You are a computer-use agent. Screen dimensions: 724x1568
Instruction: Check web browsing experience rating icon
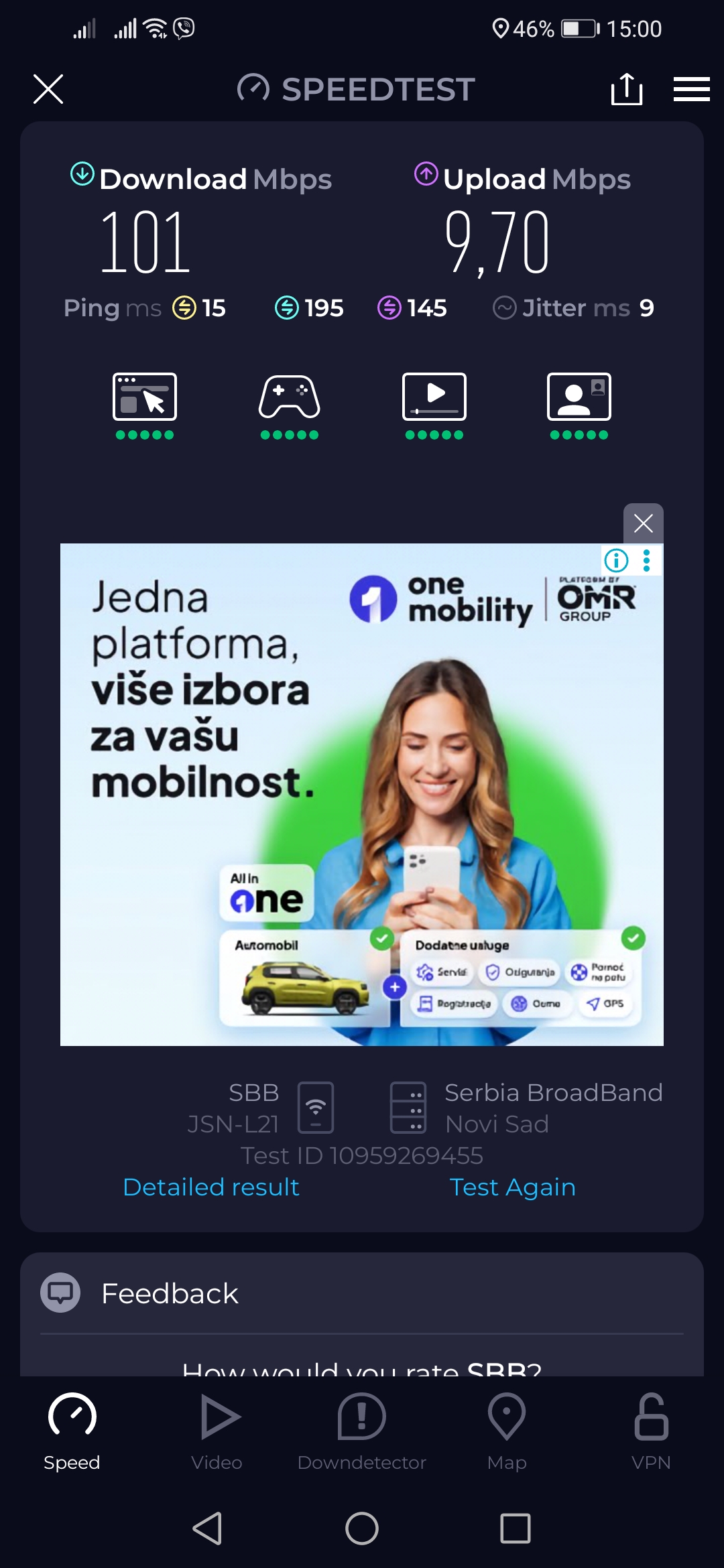[145, 397]
